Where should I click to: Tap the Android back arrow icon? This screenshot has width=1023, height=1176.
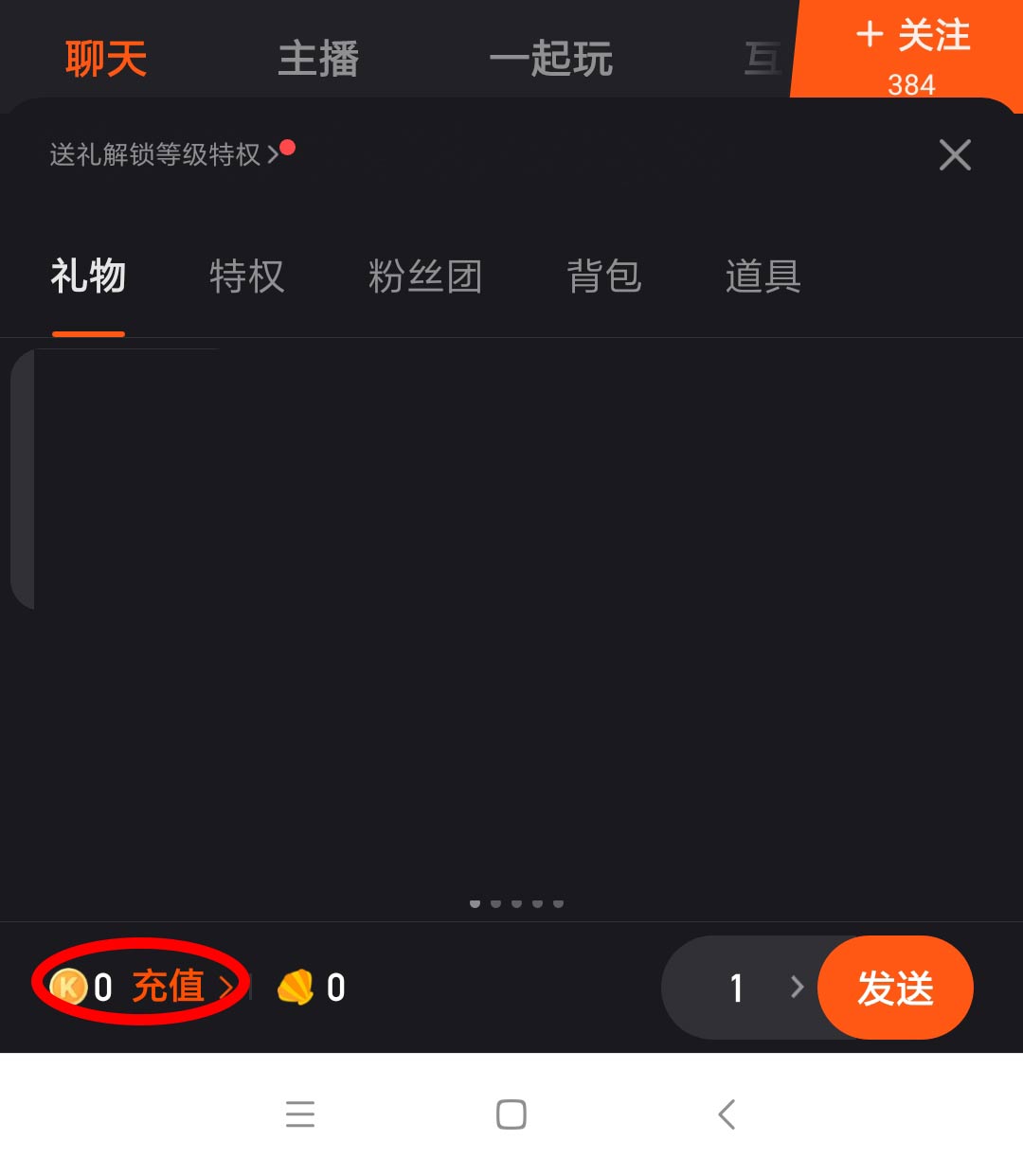(x=727, y=1114)
